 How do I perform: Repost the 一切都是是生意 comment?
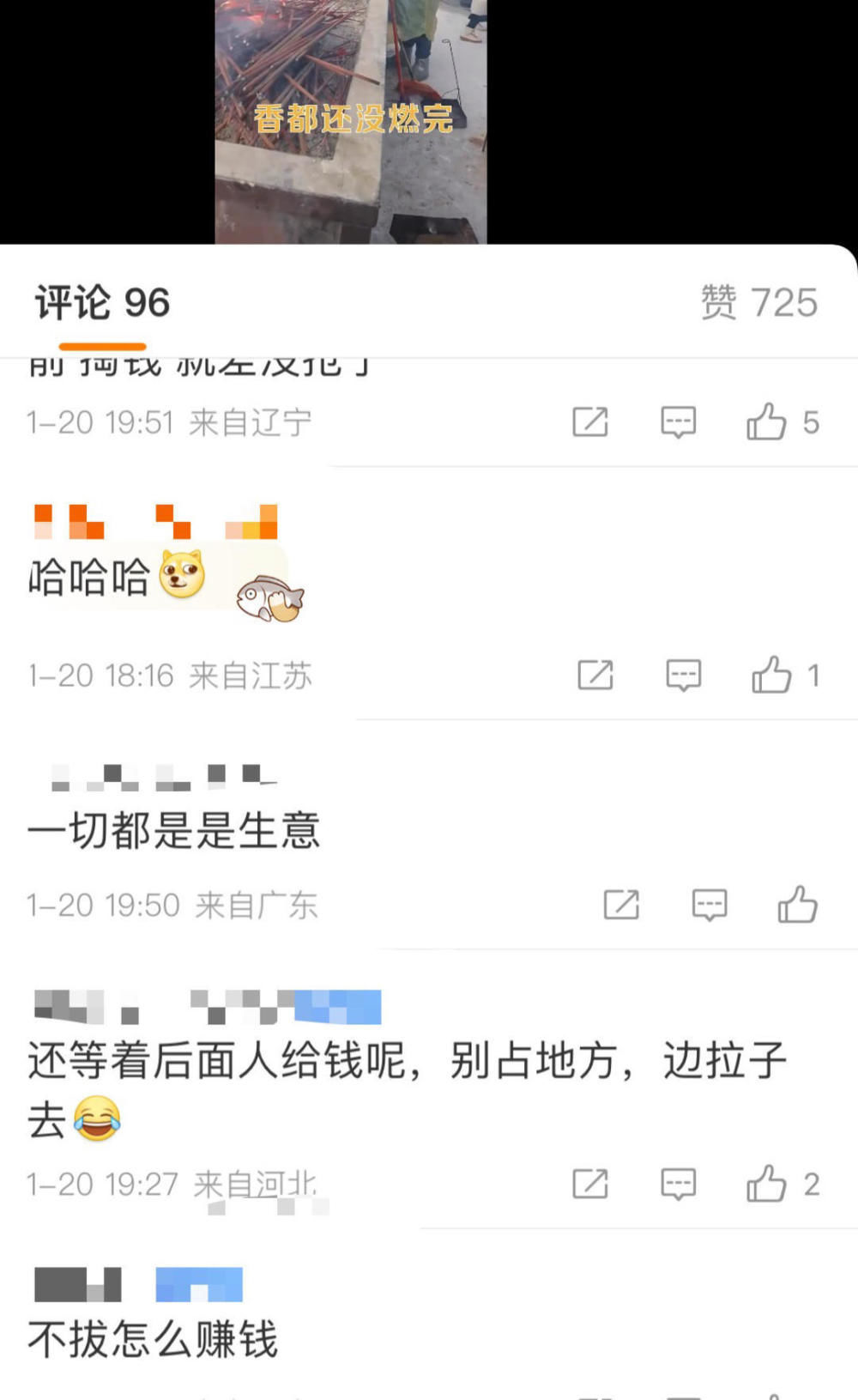coord(621,905)
